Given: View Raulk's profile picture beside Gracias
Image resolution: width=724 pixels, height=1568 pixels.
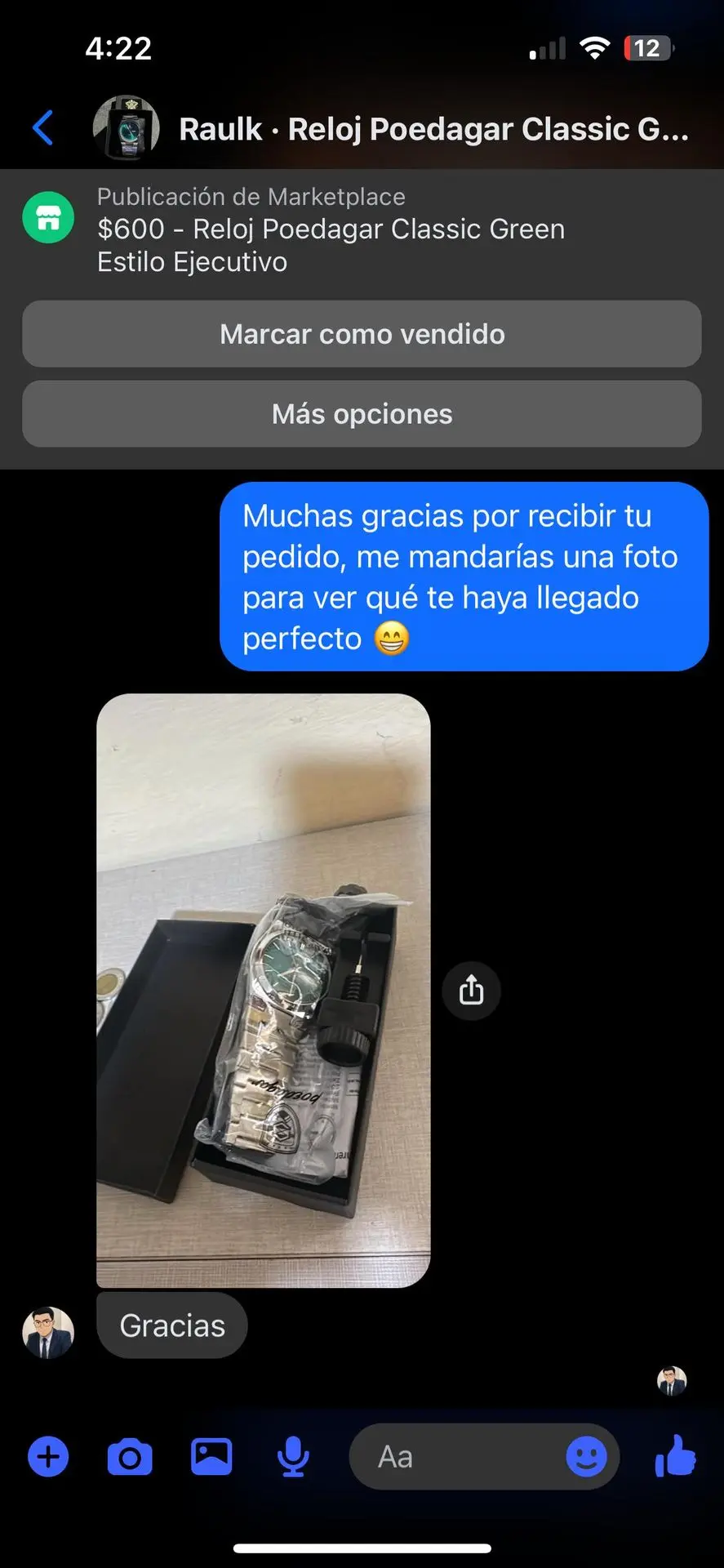Looking at the screenshot, I should point(47,1332).
